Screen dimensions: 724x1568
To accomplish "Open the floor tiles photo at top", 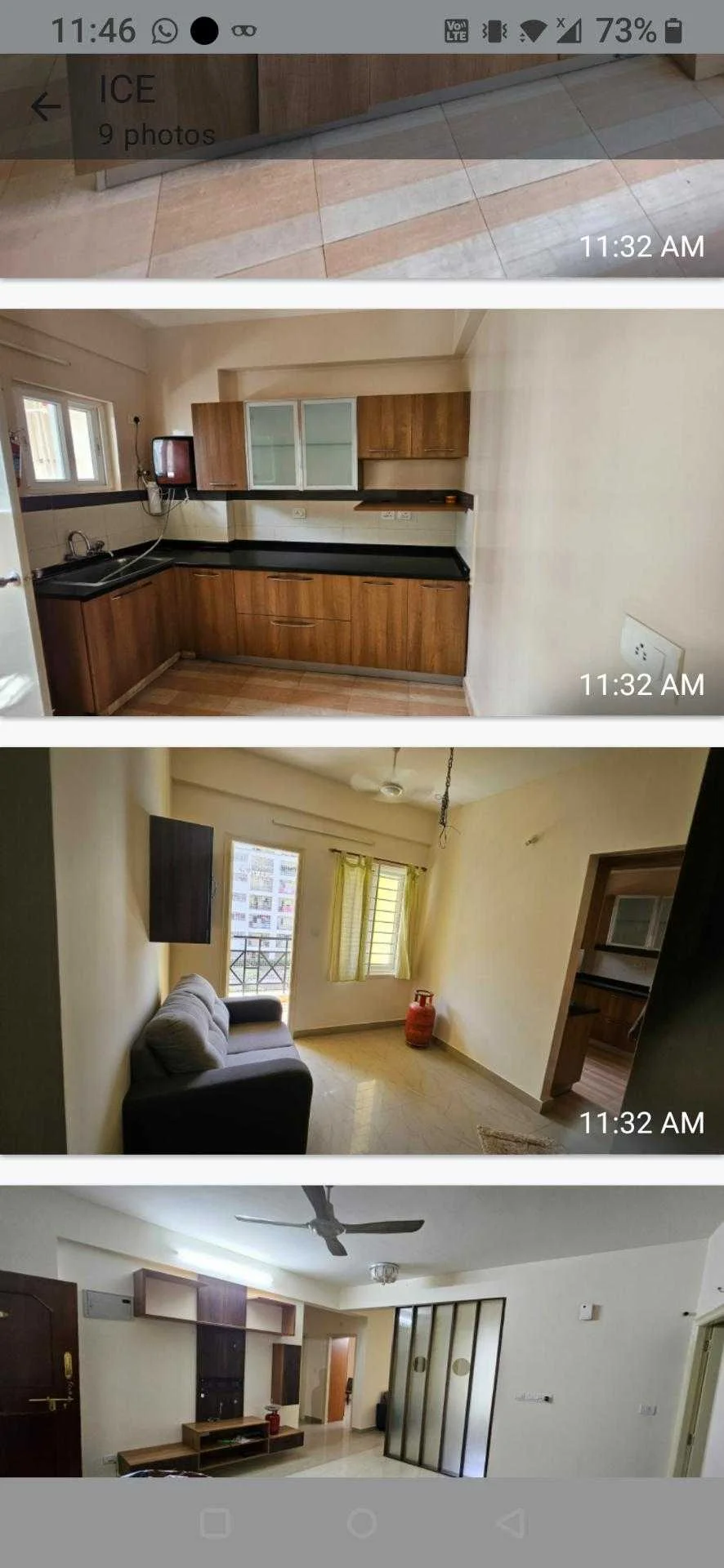I will (361, 219).
